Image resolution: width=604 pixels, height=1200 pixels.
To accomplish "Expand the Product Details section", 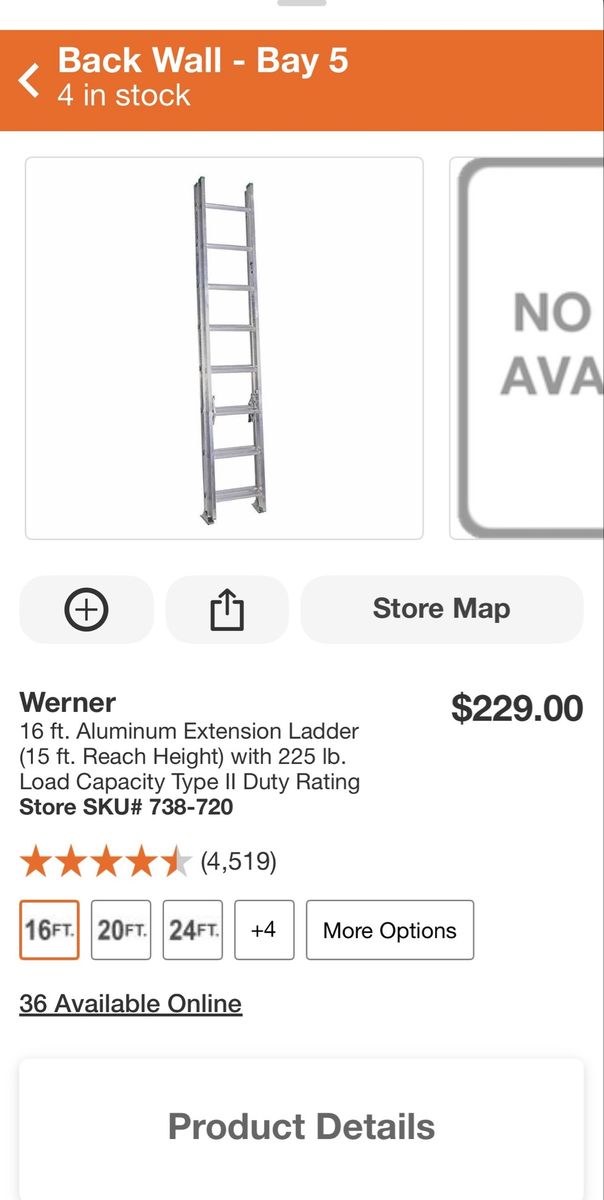I will (301, 1128).
